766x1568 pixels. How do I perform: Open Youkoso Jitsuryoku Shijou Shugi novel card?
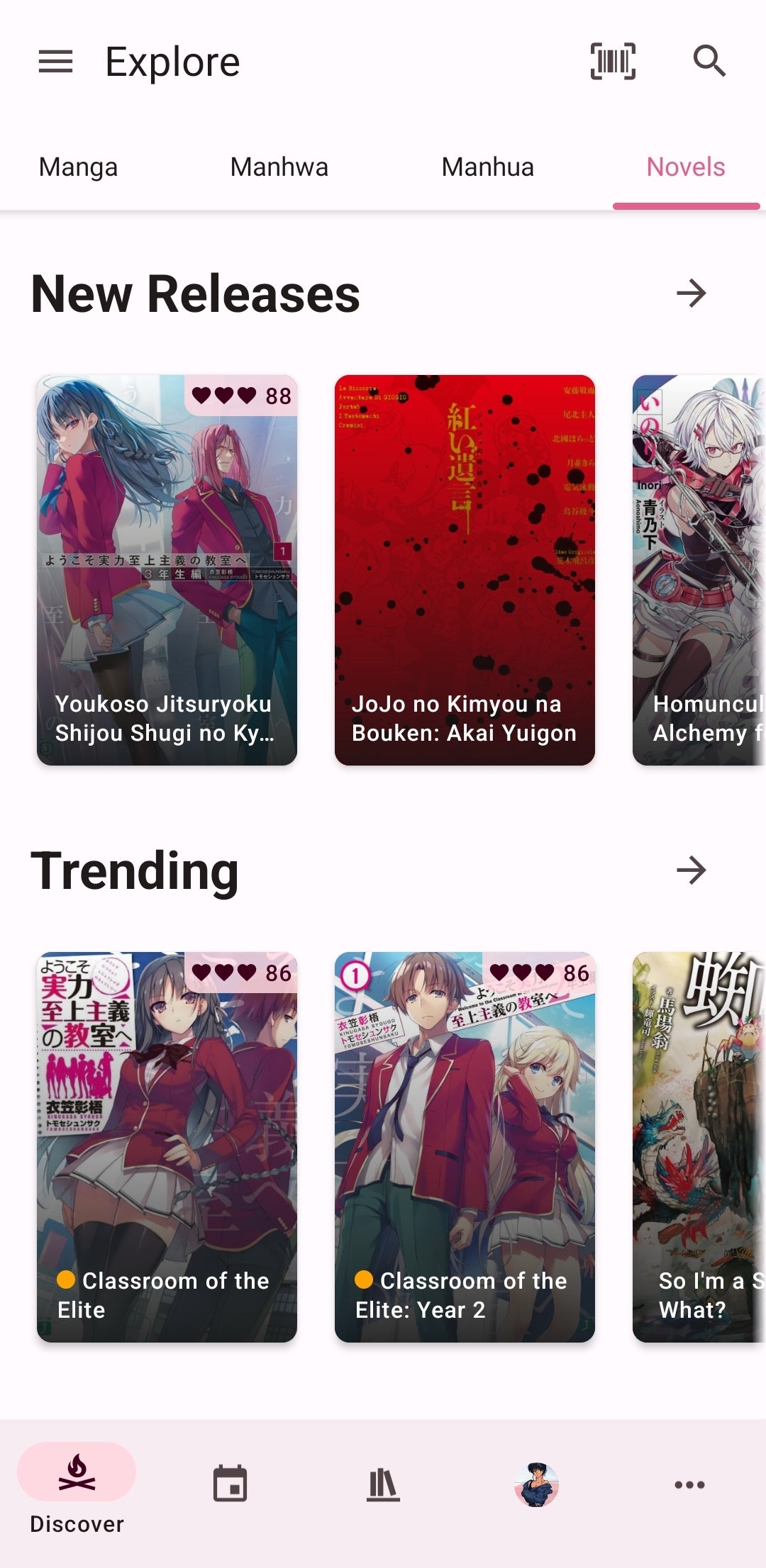pos(167,570)
